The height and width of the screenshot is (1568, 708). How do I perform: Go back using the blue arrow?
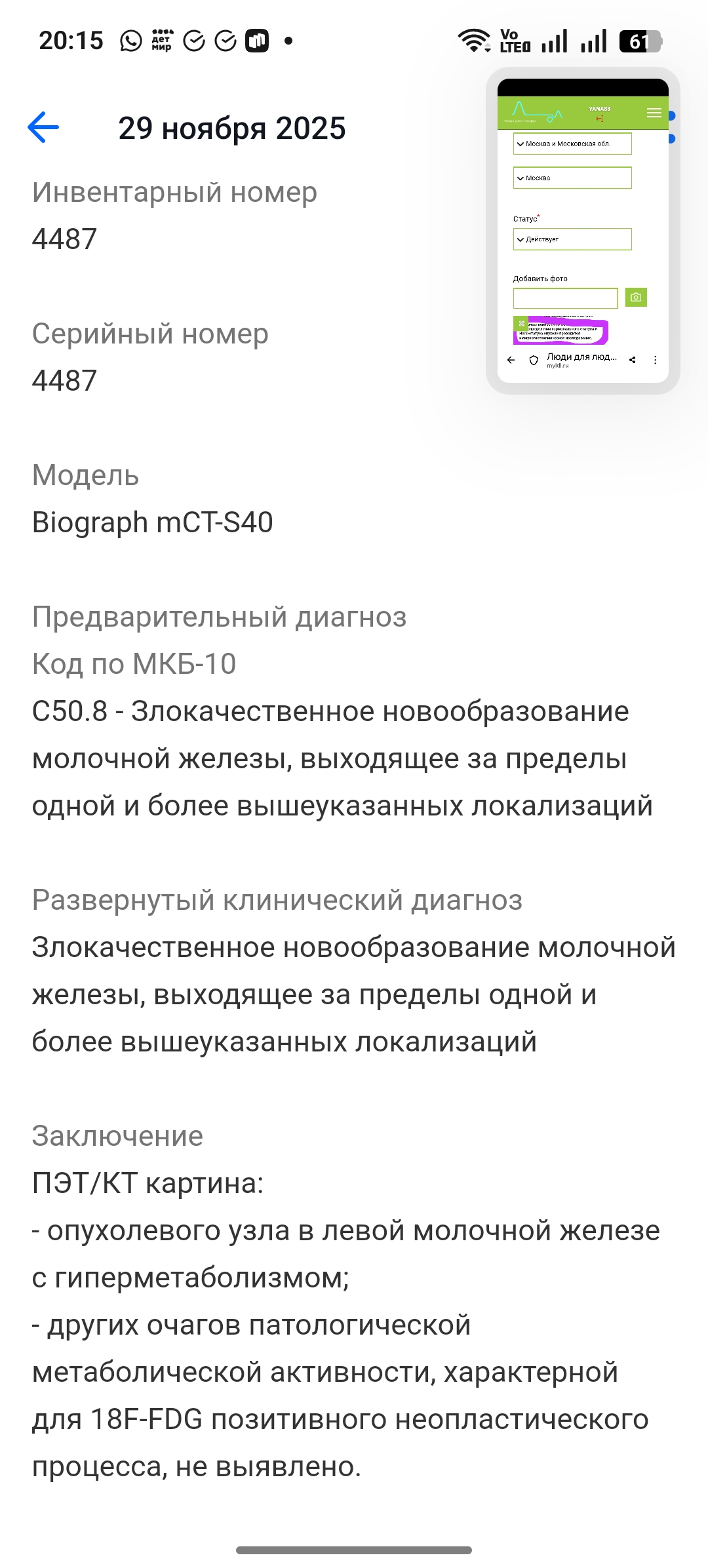click(43, 127)
